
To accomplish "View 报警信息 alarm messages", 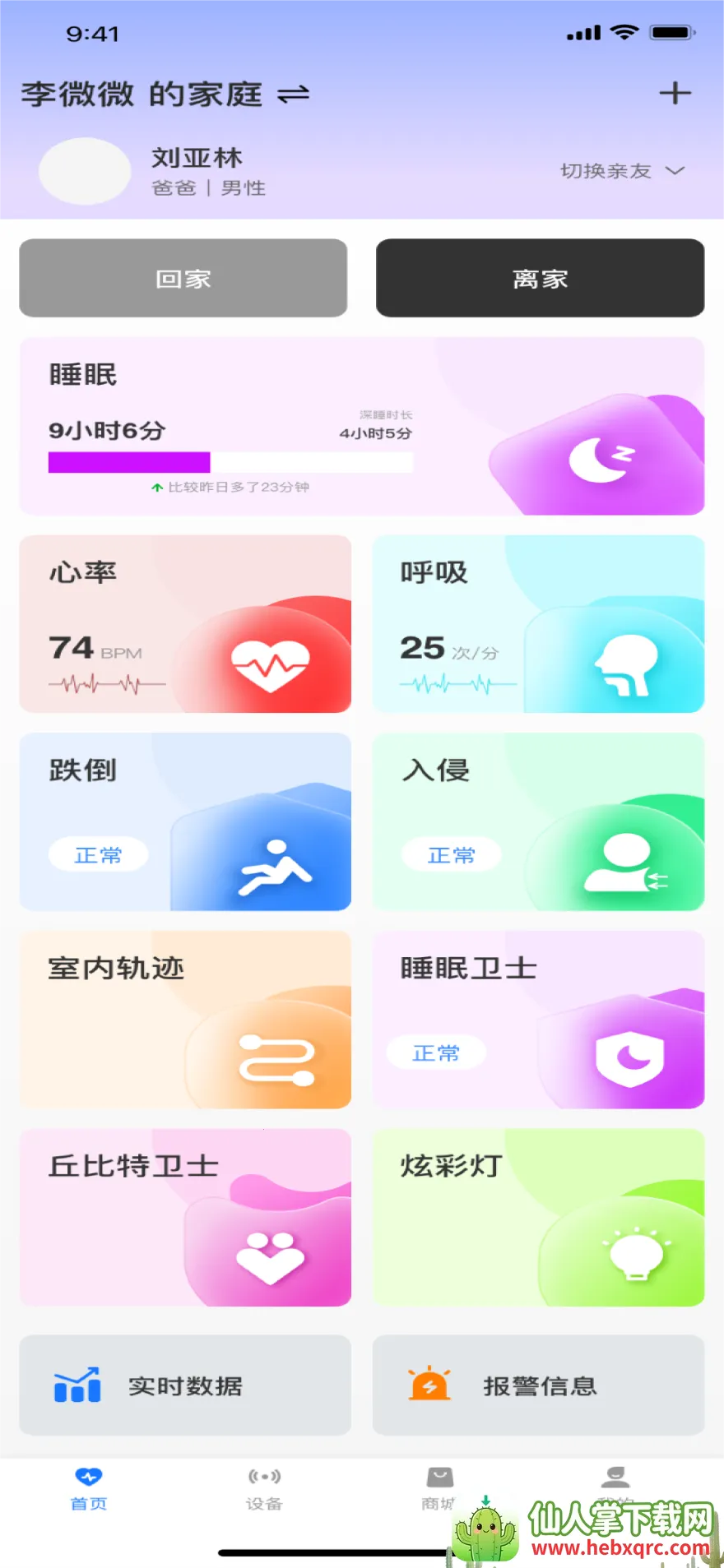I will pyautogui.click(x=538, y=1385).
